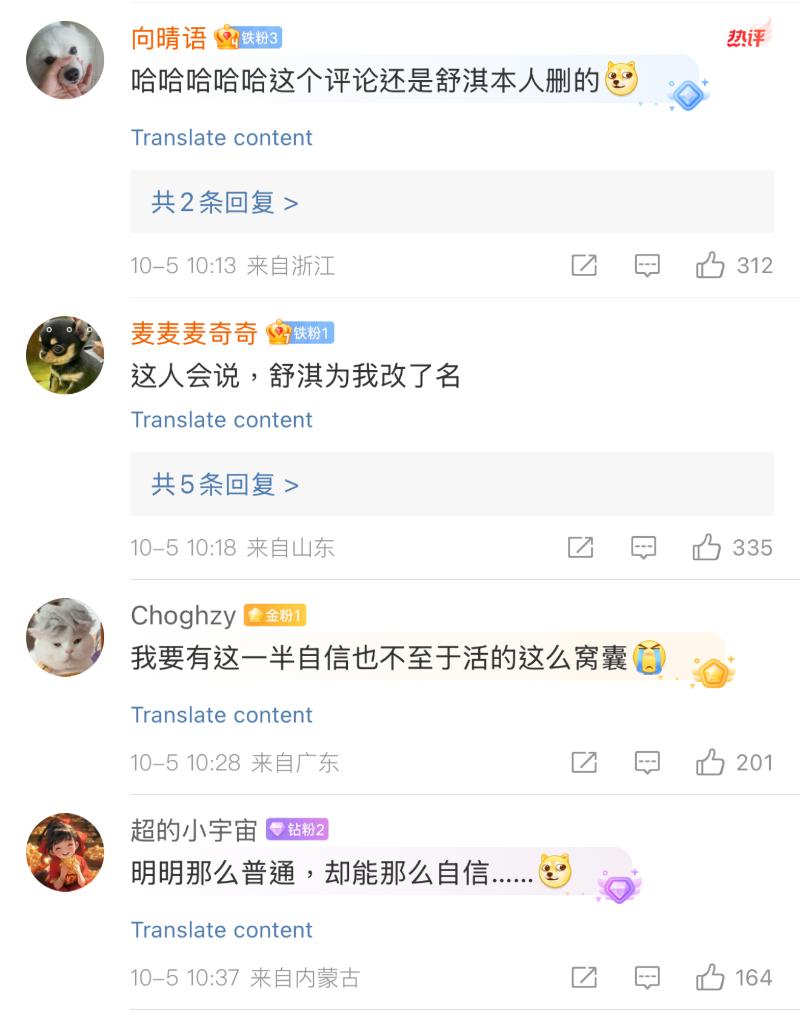800x1019 pixels.
Task: Like Choghzy's comment with 201 likes
Action: 711,762
